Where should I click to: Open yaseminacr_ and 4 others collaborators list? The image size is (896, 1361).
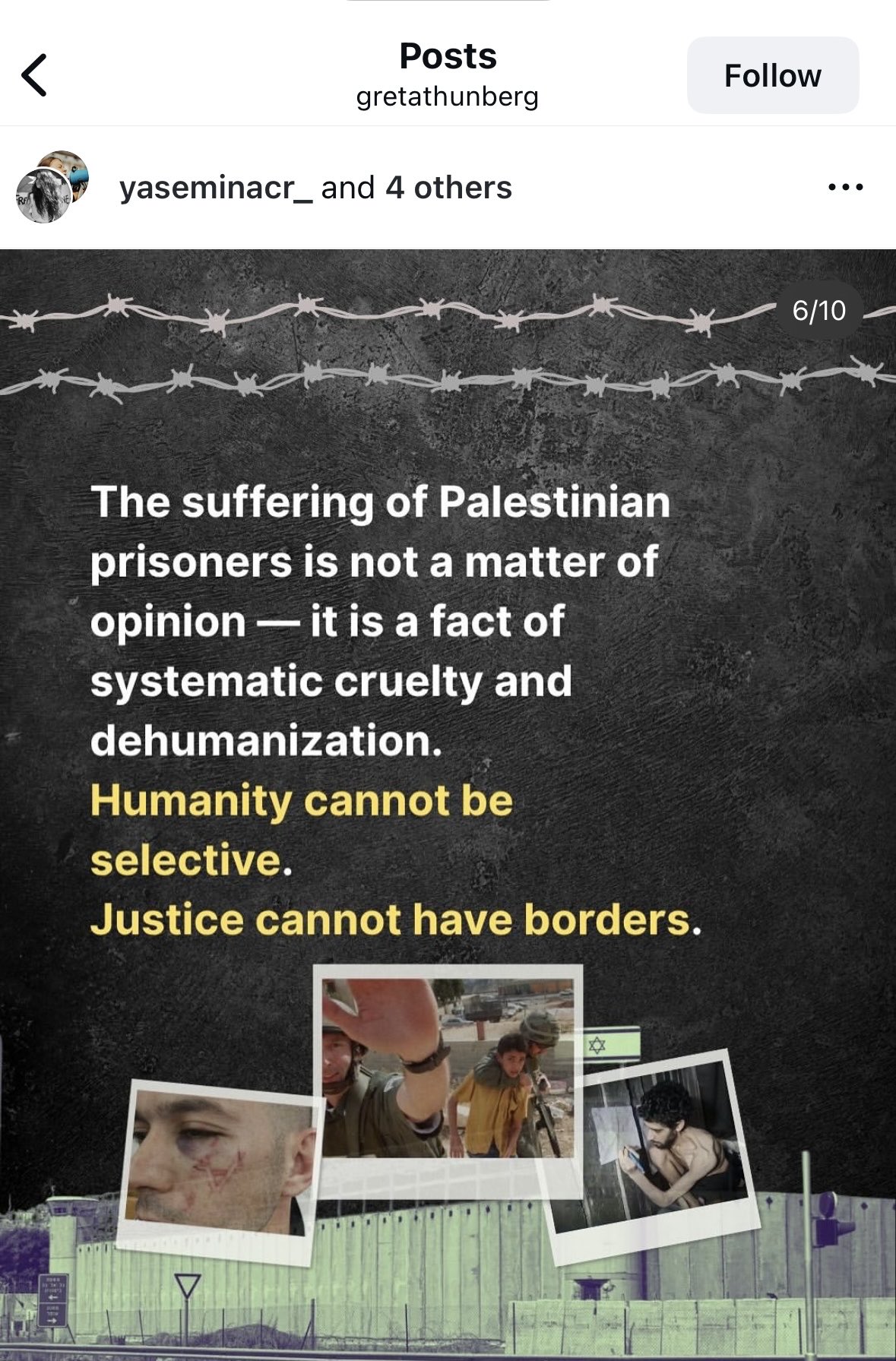(x=315, y=188)
